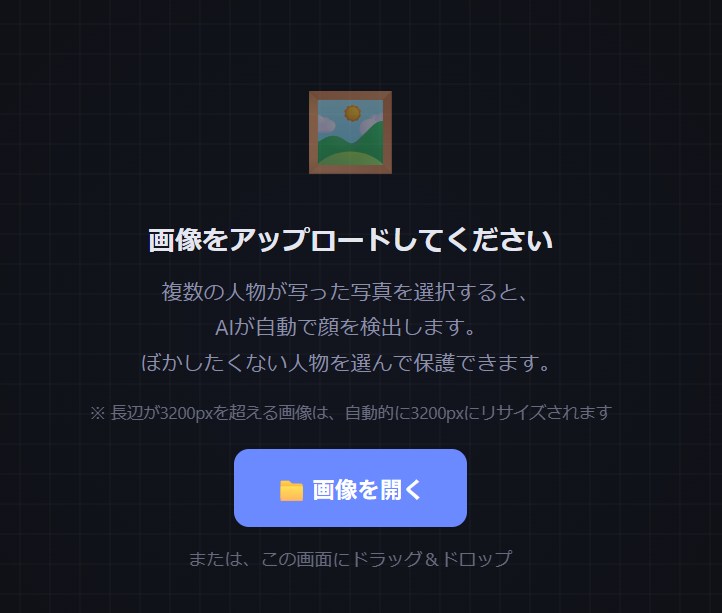The height and width of the screenshot is (613, 722).
Task: Tap the 画像を開く button
Action: click(350, 488)
